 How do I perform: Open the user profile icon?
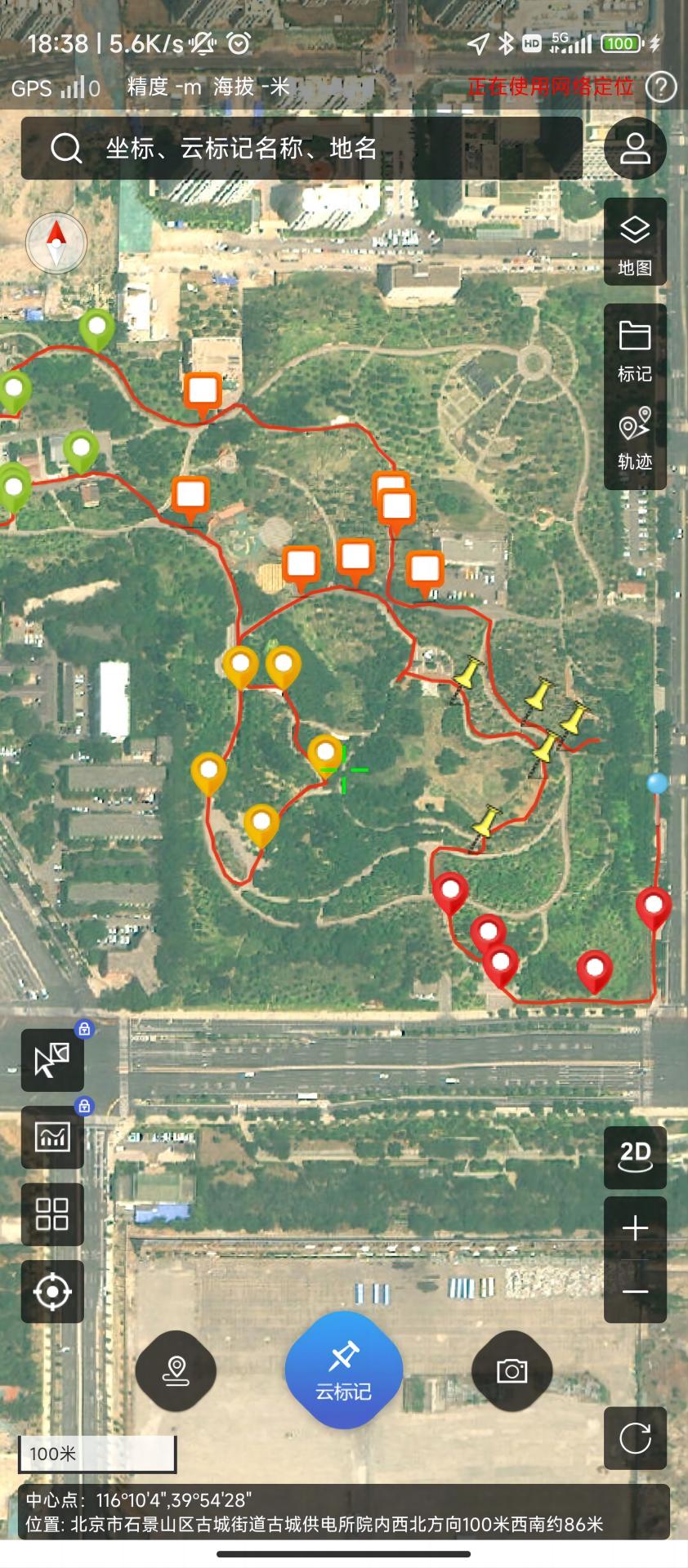pos(635,148)
